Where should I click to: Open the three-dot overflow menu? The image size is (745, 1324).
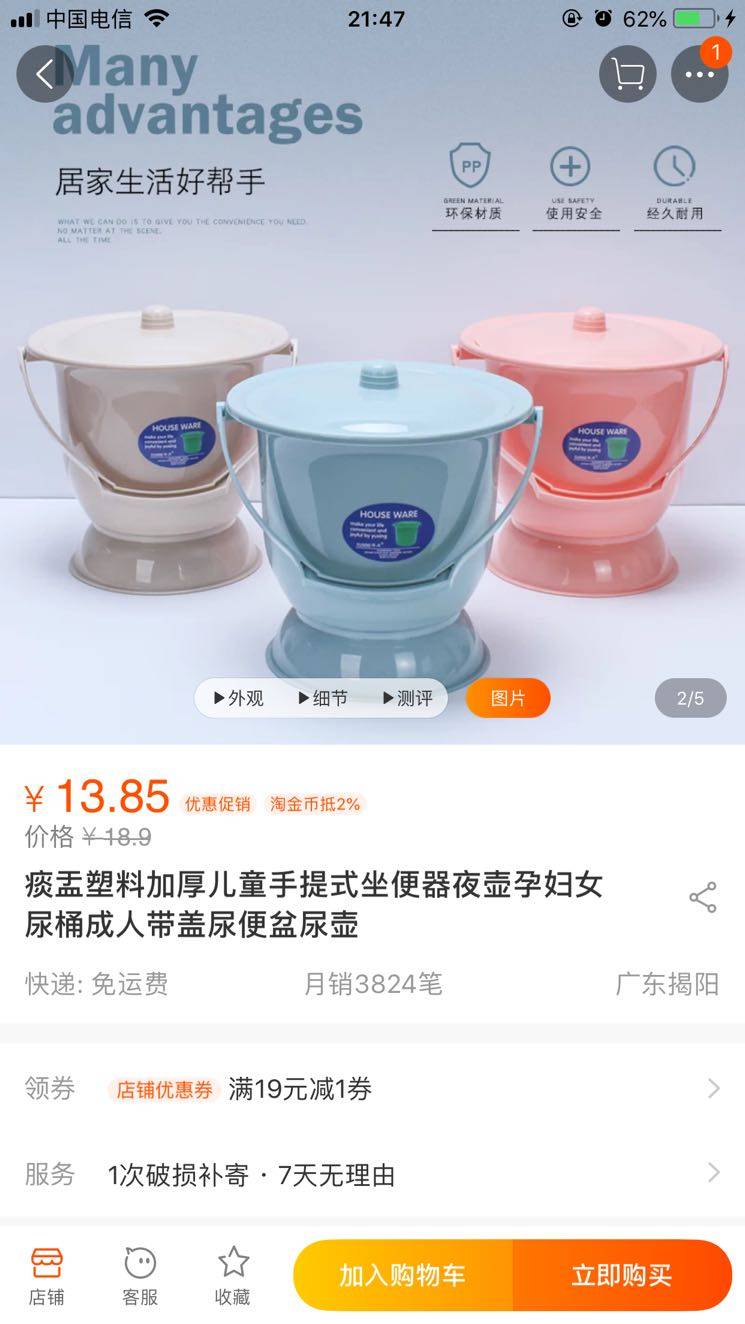700,74
